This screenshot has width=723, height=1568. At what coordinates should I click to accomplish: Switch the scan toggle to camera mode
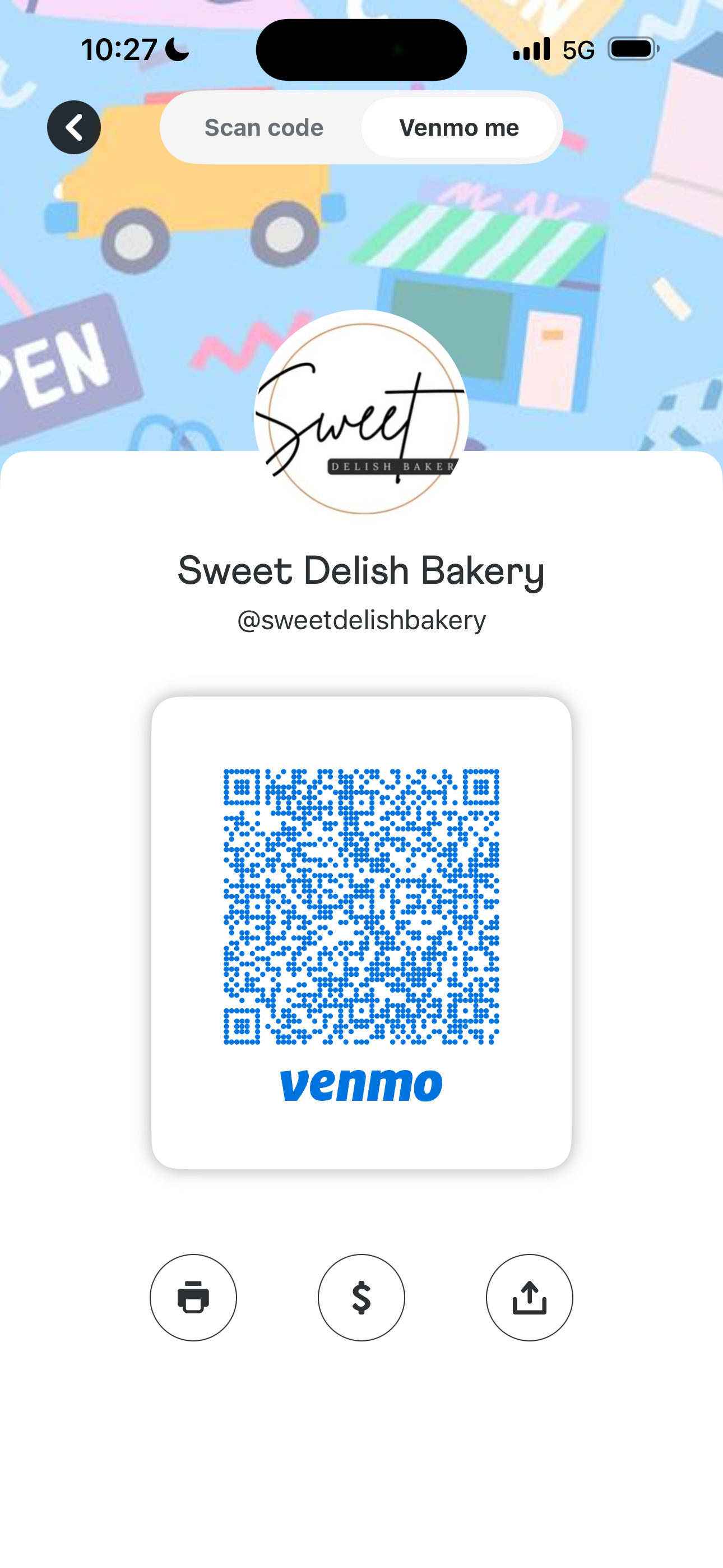click(x=264, y=127)
